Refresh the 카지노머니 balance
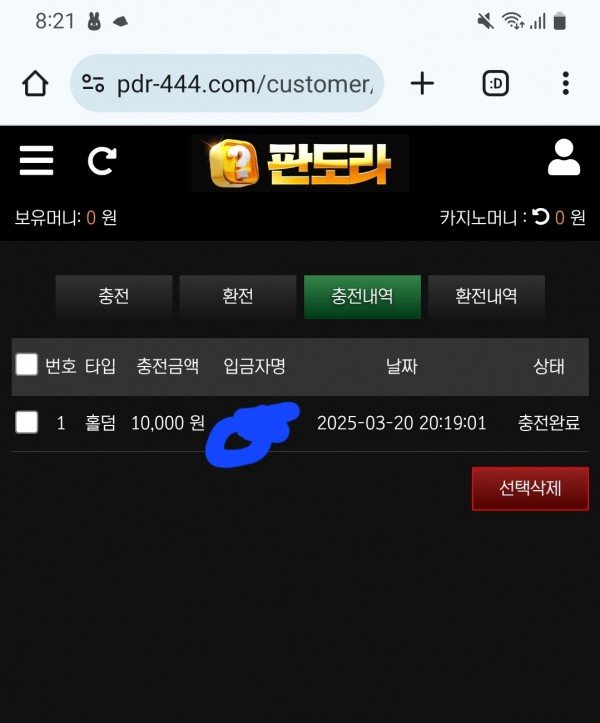The image size is (600, 723). click(541, 217)
